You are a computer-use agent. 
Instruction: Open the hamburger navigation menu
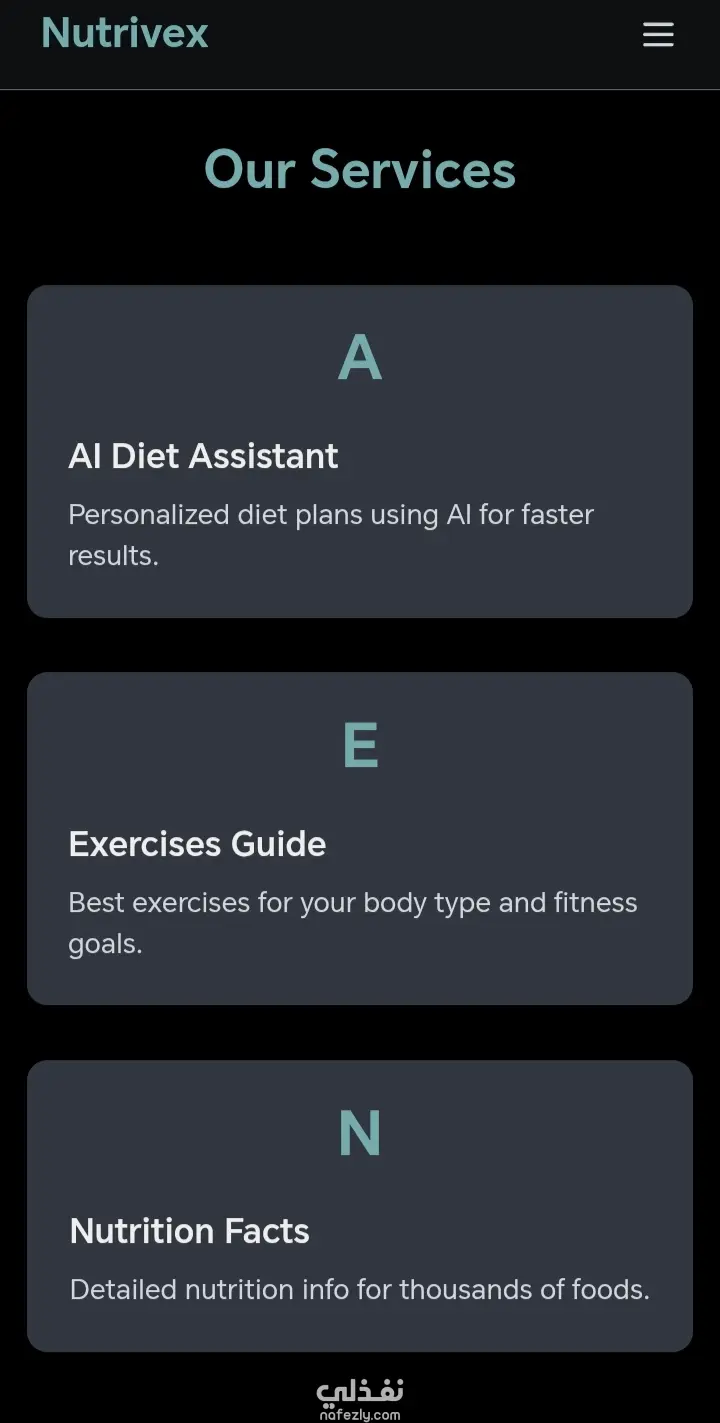(x=658, y=35)
